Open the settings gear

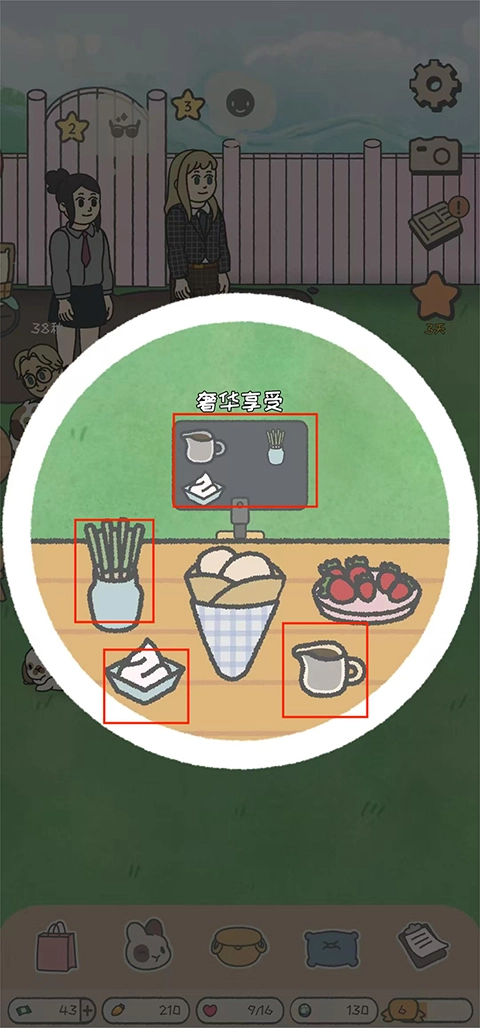[x=435, y=85]
